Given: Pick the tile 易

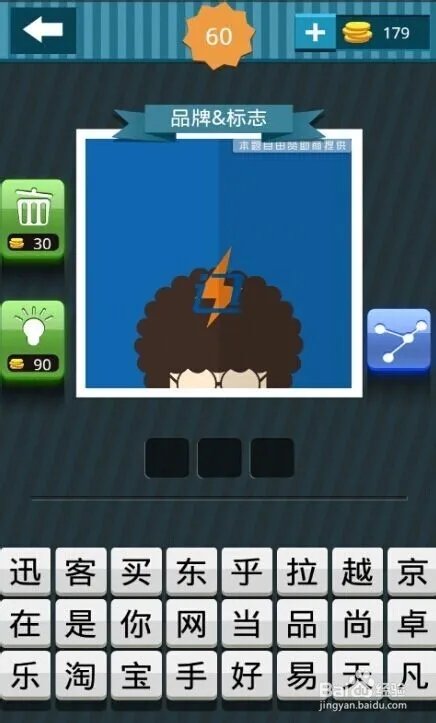Looking at the screenshot, I should point(302,675).
